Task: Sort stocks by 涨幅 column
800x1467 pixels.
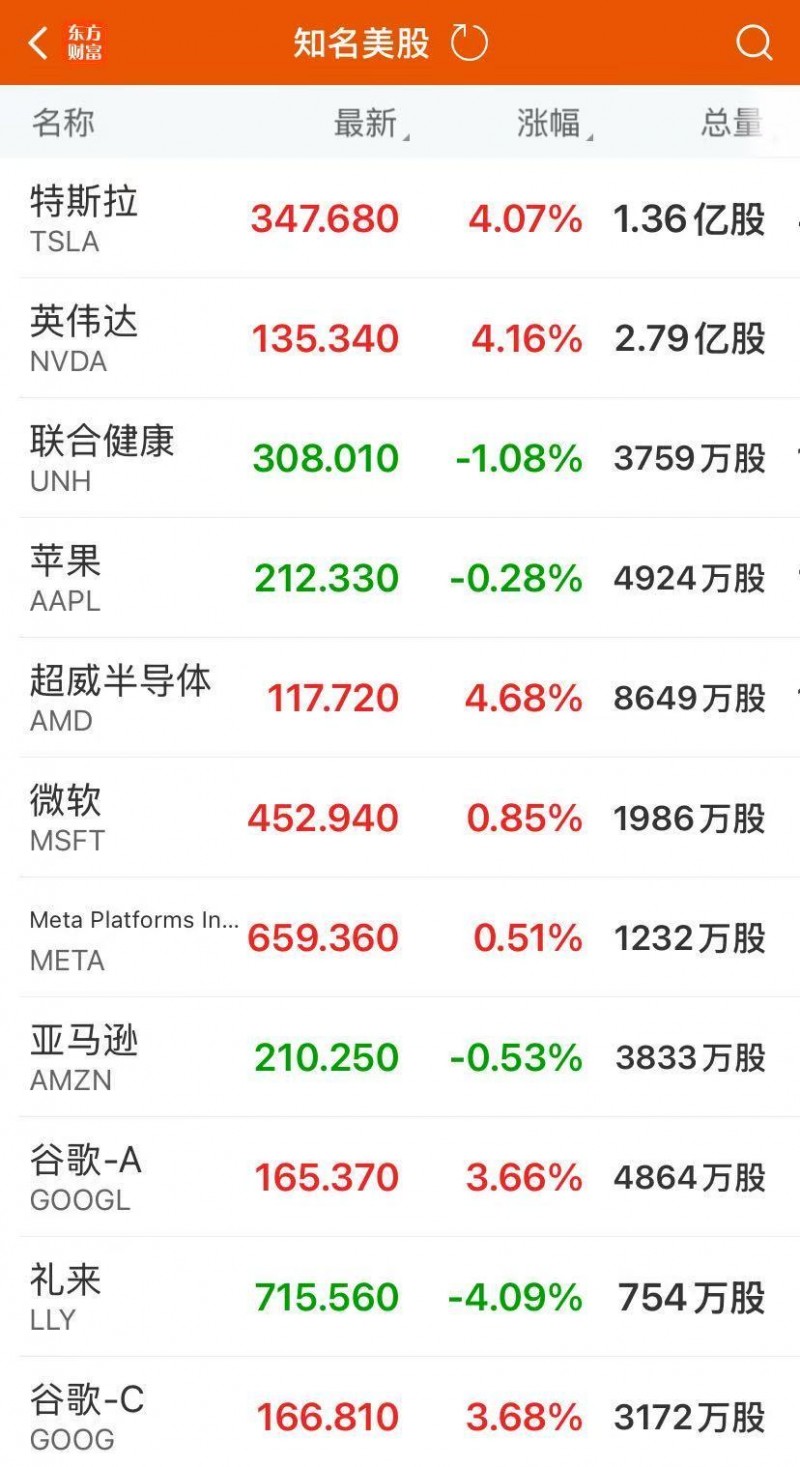Action: [x=551, y=123]
